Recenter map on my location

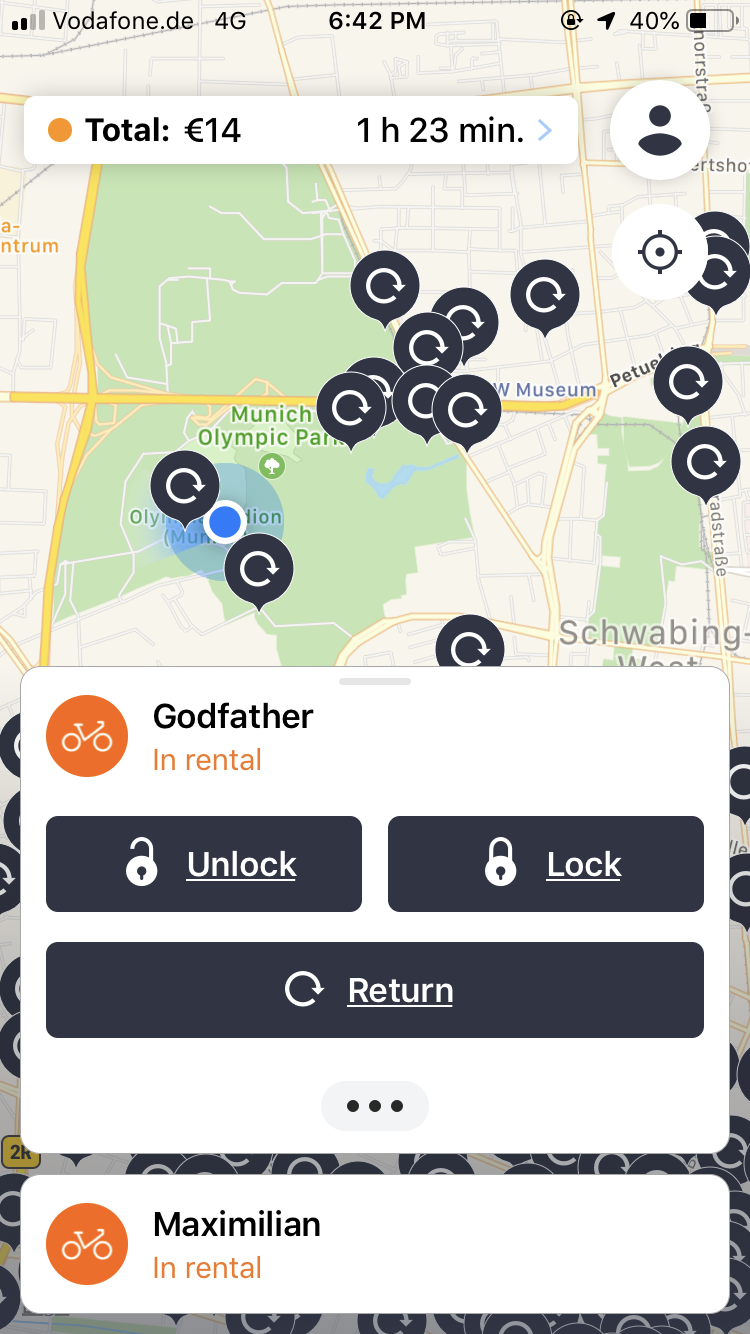click(660, 252)
